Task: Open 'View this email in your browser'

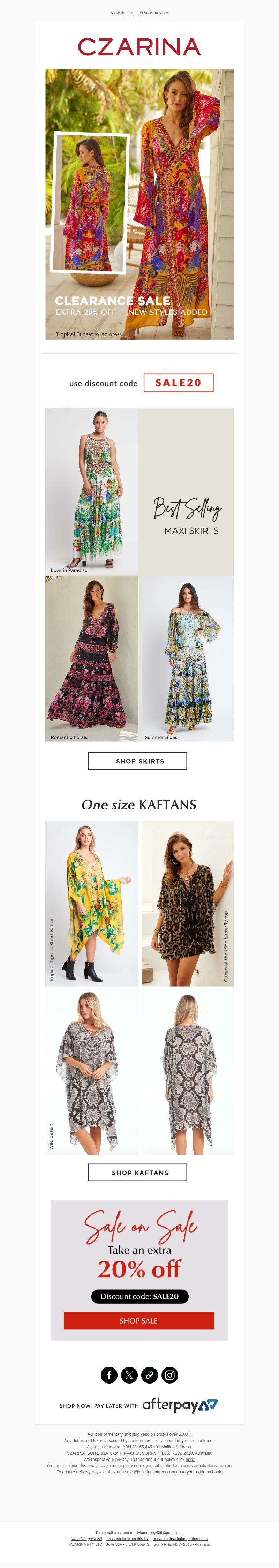Action: click(139, 13)
